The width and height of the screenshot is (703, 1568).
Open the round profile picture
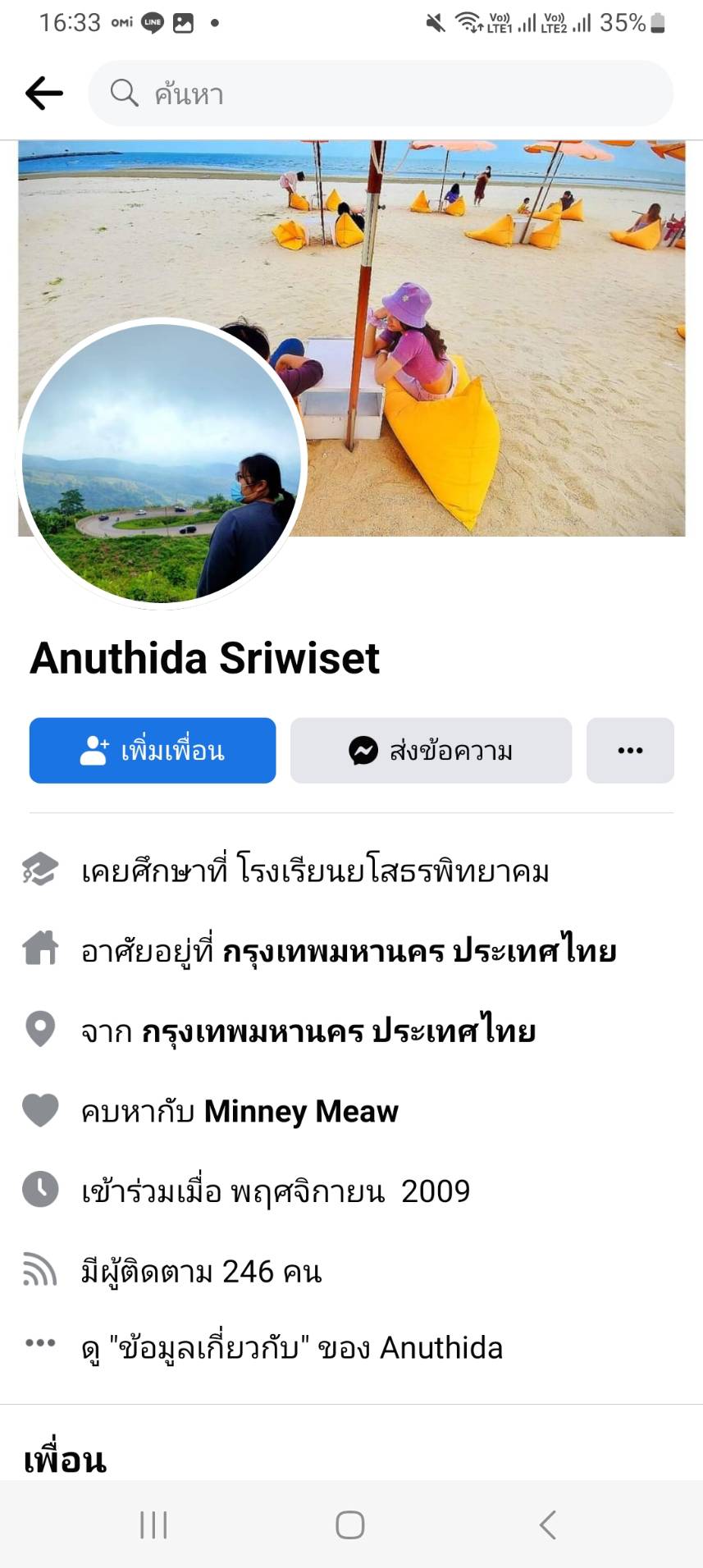[x=162, y=464]
